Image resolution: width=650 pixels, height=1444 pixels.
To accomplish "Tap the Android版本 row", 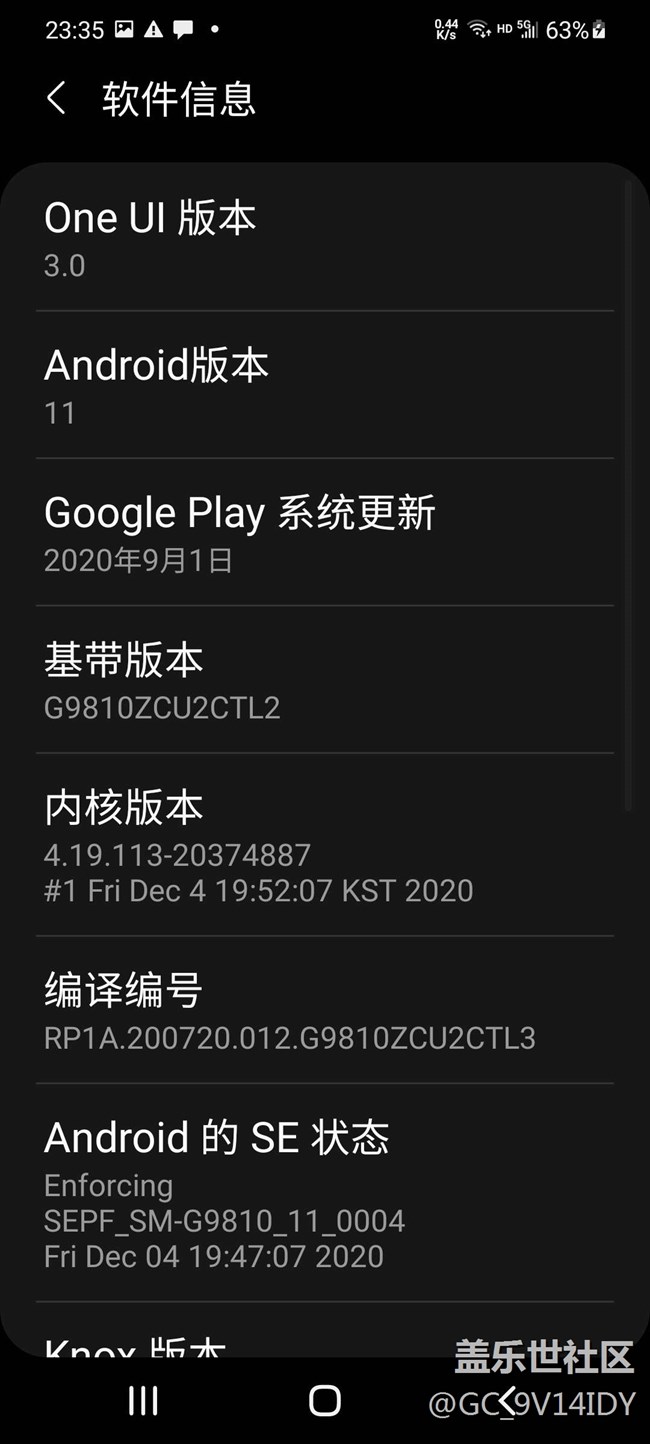I will (324, 385).
